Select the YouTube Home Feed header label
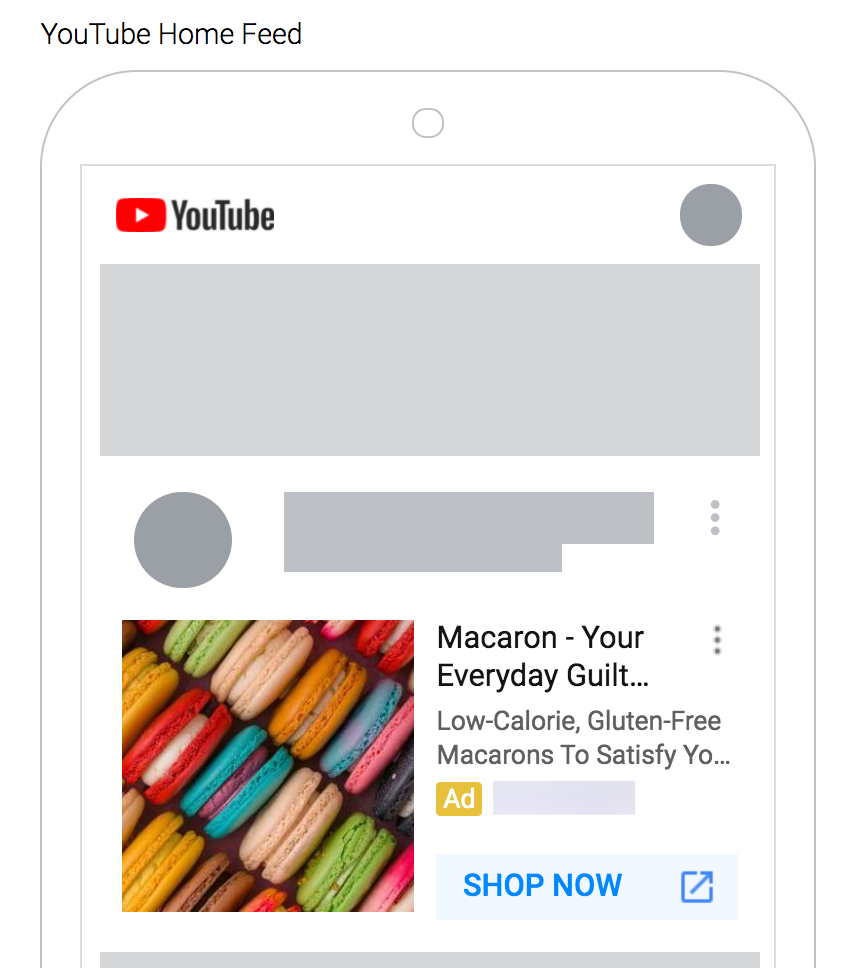Viewport: 854px width, 968px height. (171, 34)
